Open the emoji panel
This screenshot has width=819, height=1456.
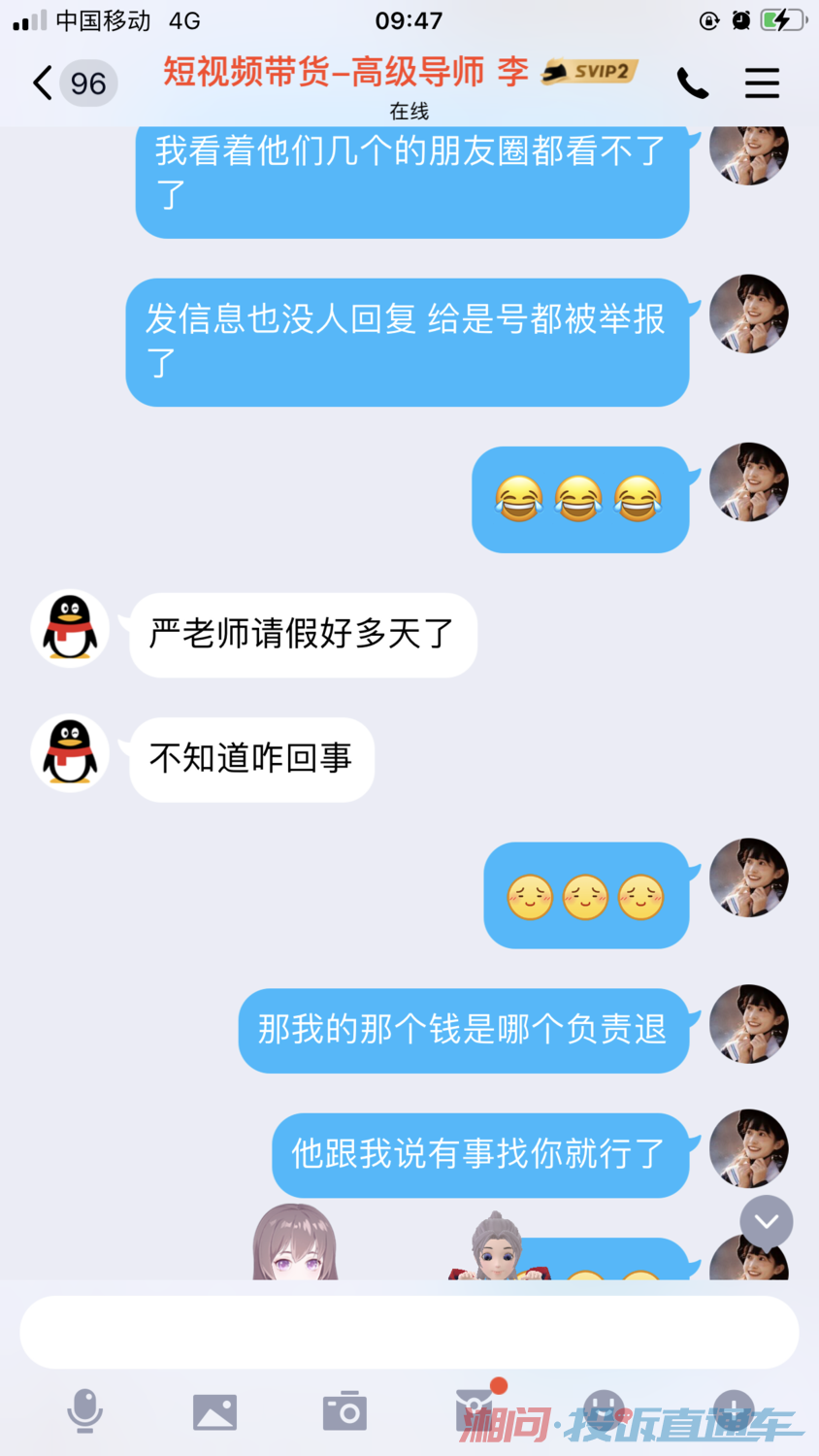click(x=604, y=1410)
